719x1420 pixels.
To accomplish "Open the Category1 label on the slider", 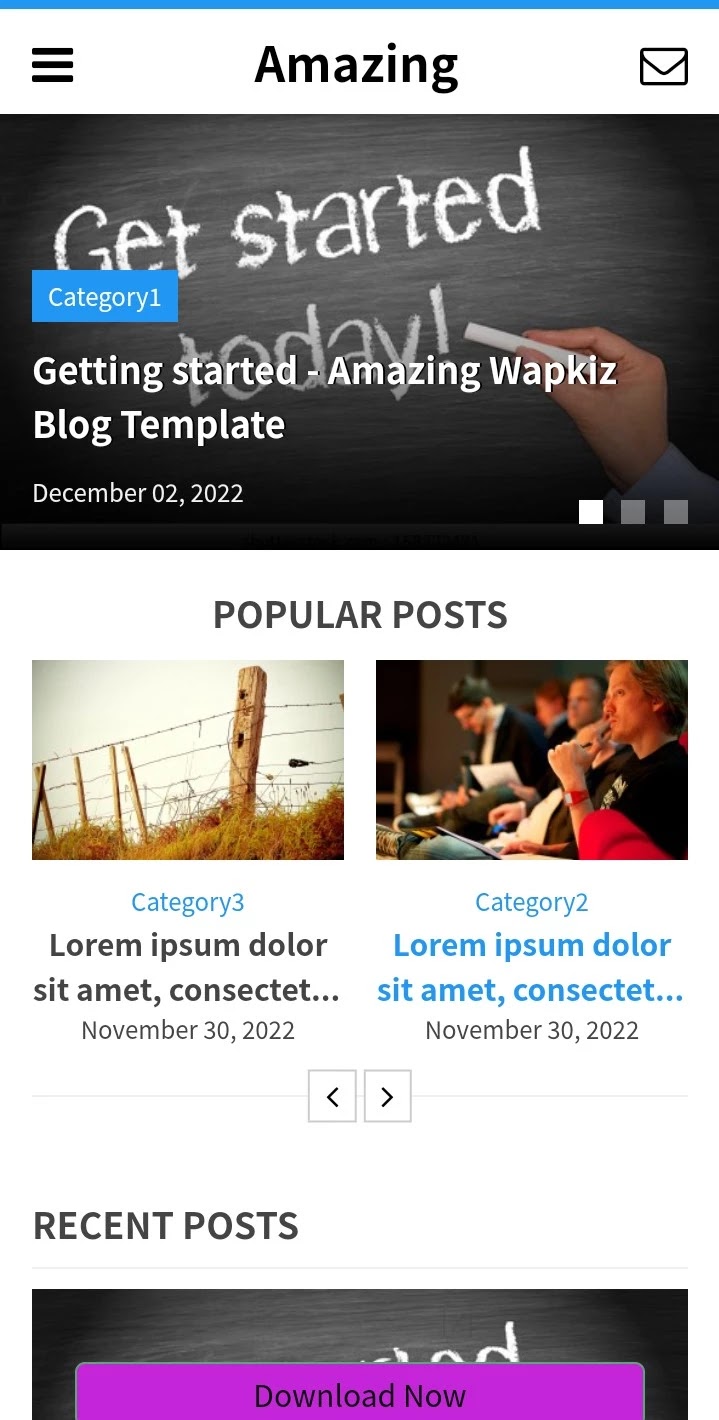I will tap(105, 297).
